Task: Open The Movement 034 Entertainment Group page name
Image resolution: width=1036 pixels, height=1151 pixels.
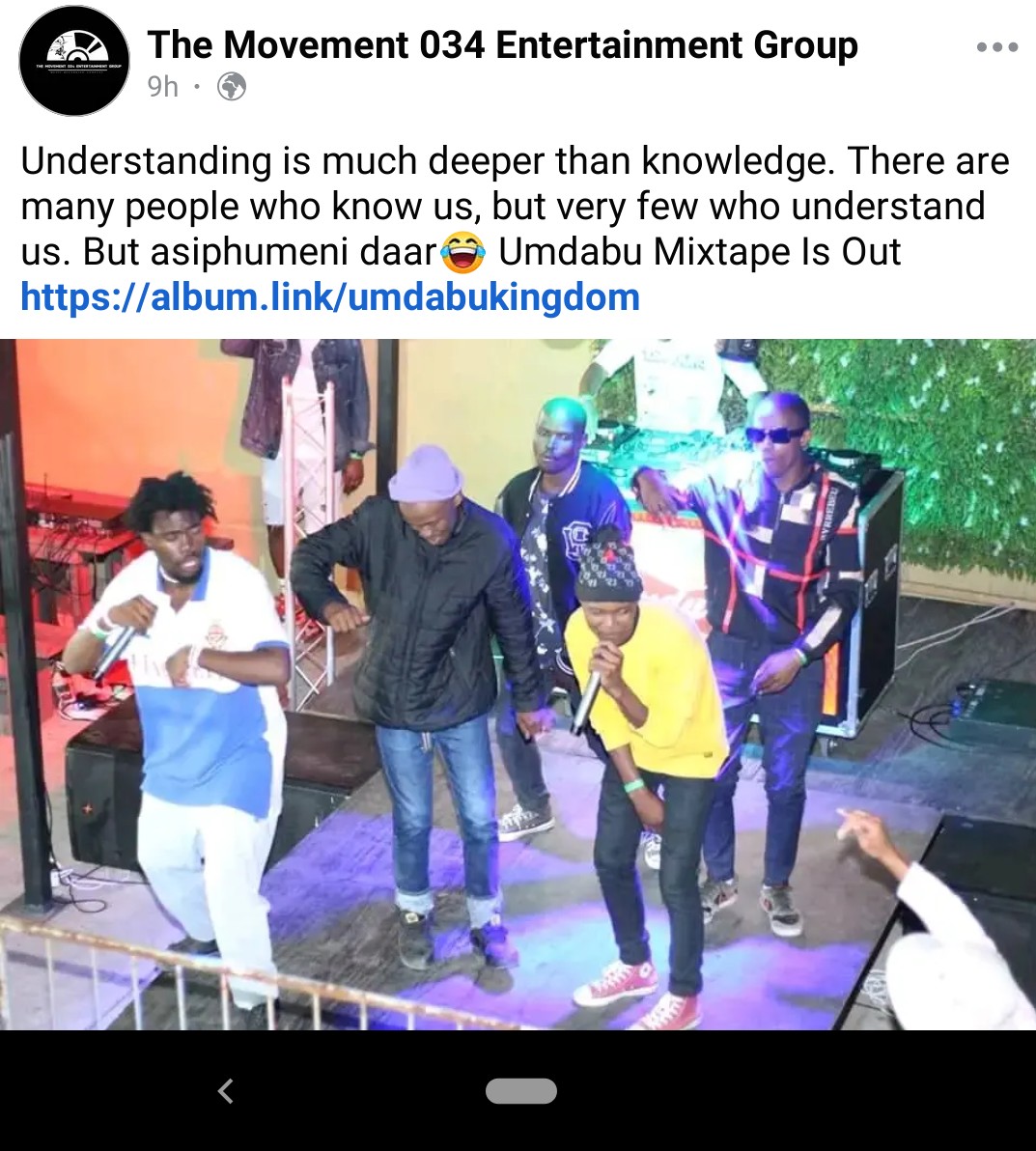Action: 502,45
